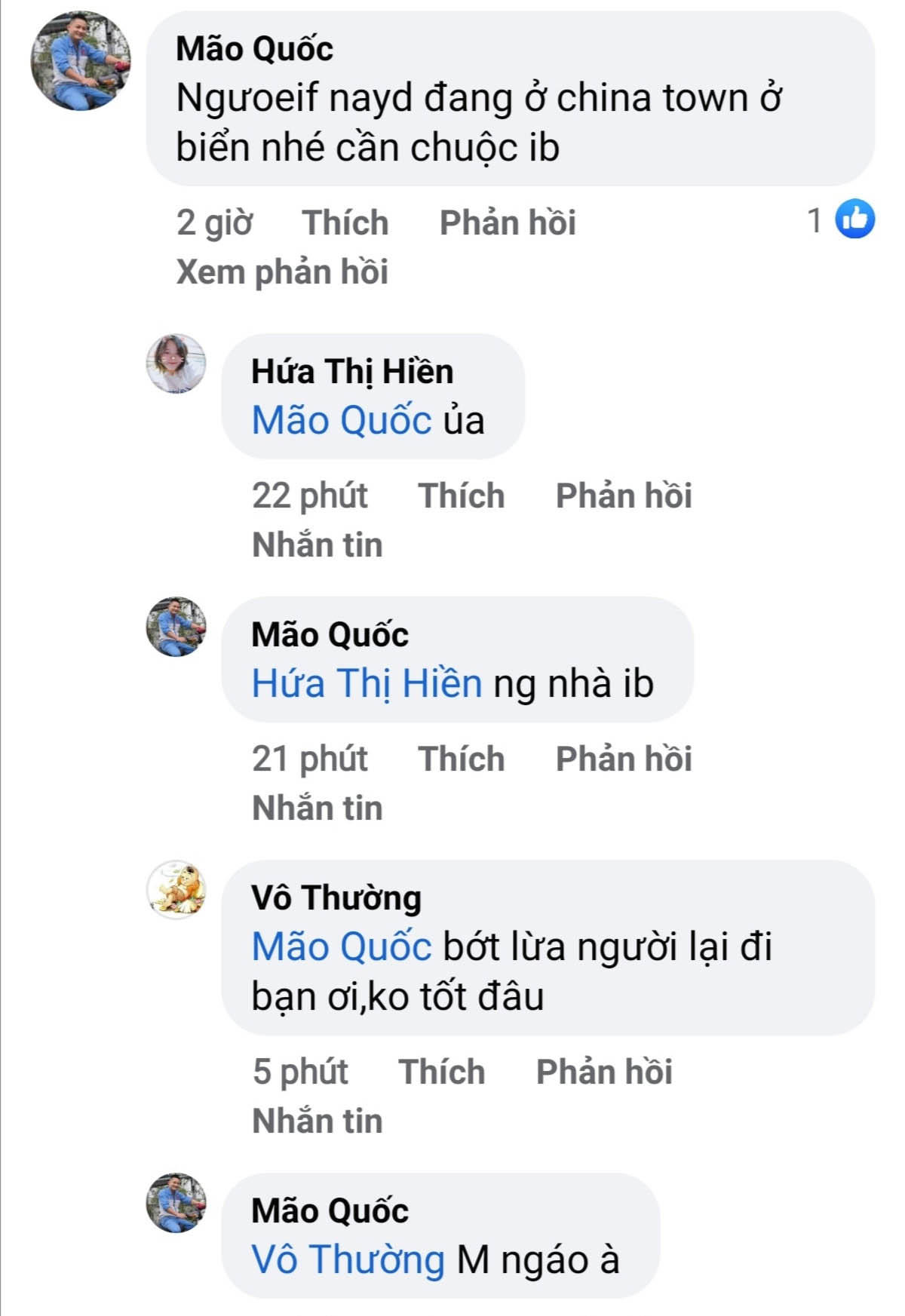Open Hứa Thị Hiền's profile picture
The image size is (905, 1316).
(x=176, y=364)
